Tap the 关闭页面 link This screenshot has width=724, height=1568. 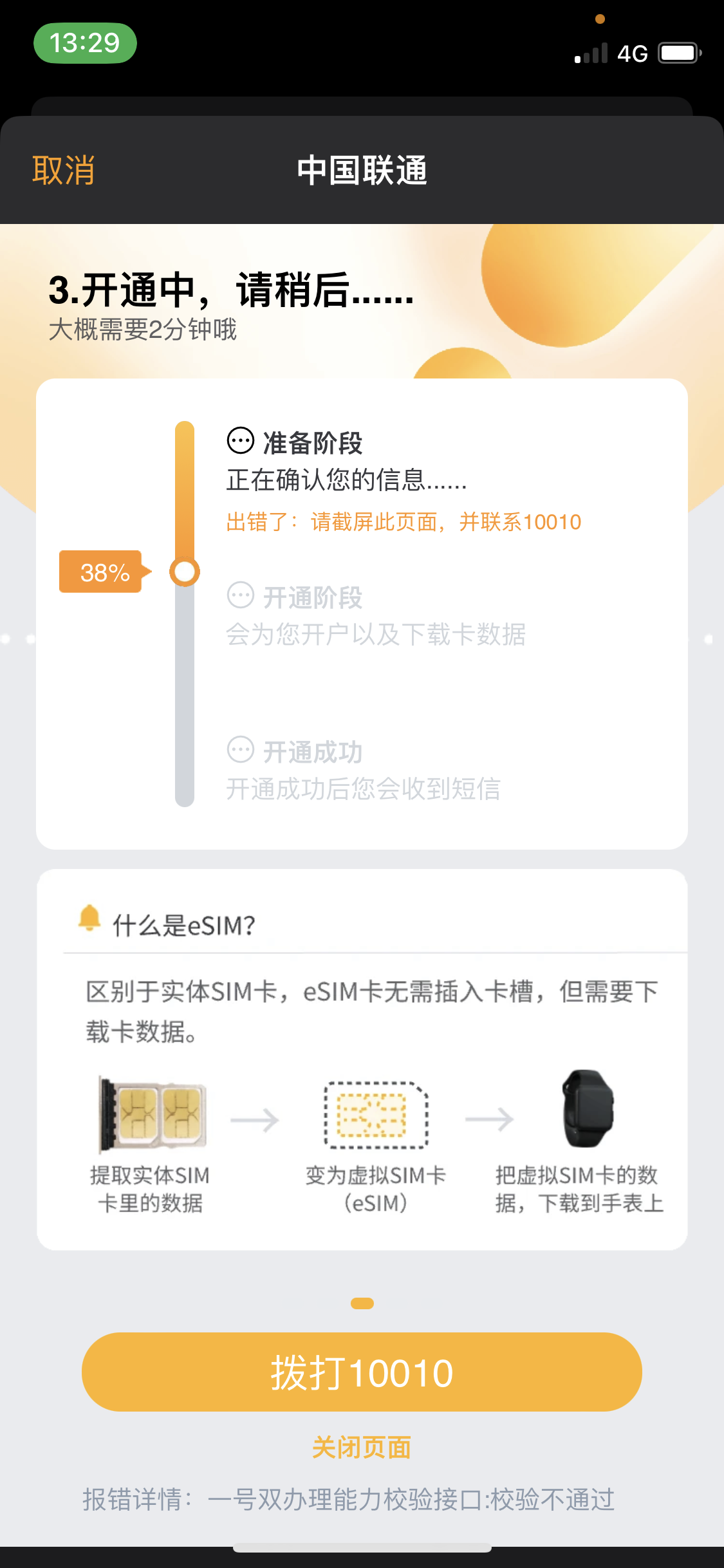click(362, 1448)
